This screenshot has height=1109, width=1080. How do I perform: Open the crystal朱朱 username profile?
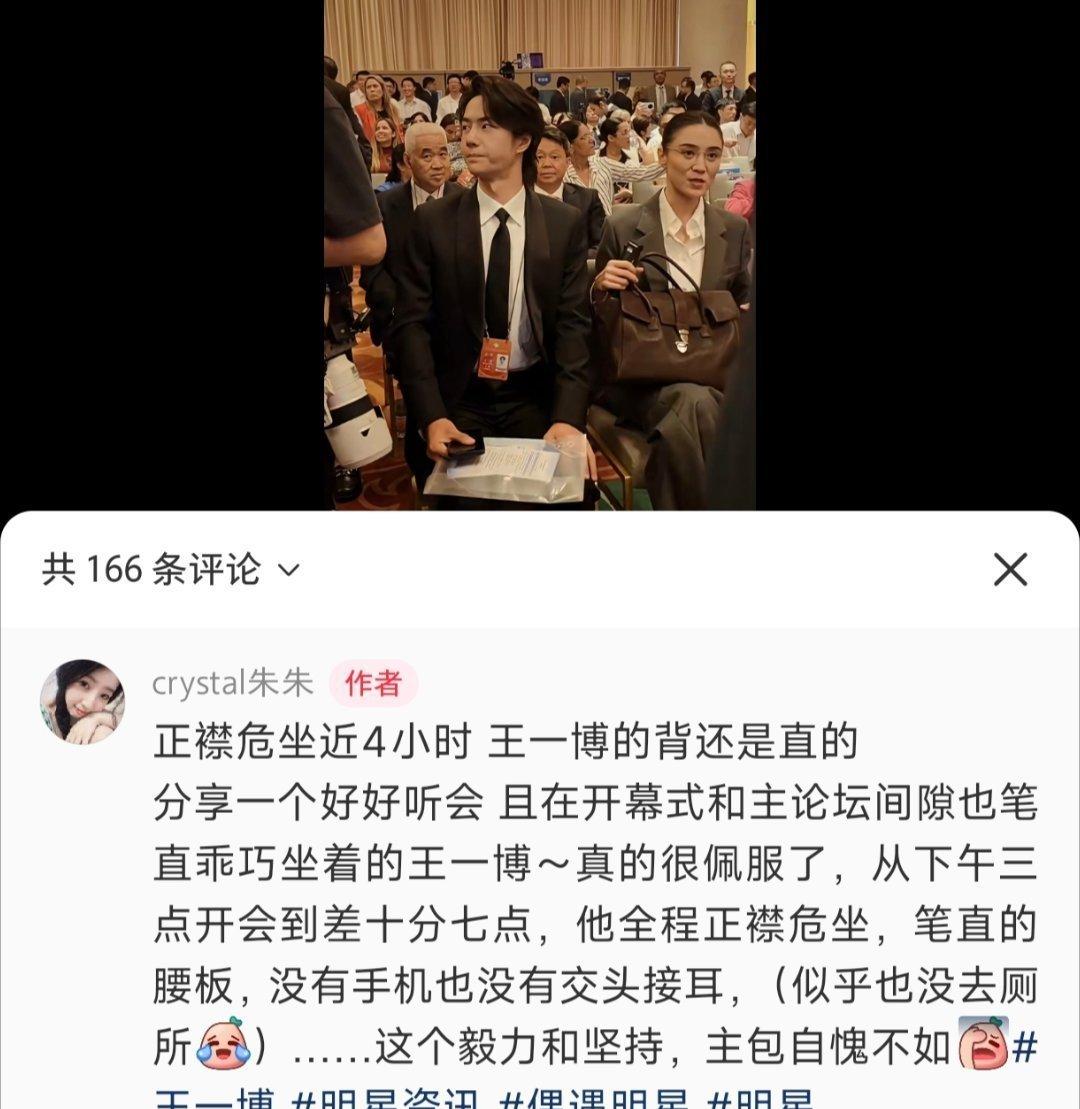click(x=232, y=684)
